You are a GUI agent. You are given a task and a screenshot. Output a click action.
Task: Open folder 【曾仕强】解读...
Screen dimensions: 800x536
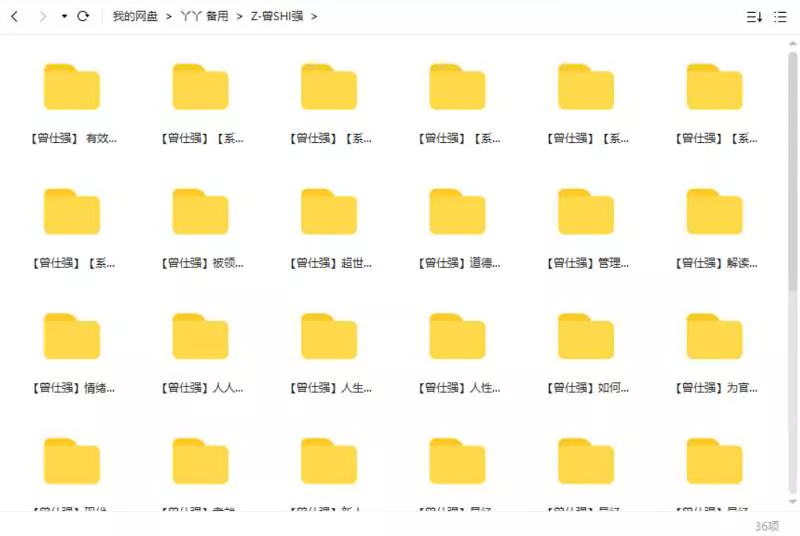714,212
